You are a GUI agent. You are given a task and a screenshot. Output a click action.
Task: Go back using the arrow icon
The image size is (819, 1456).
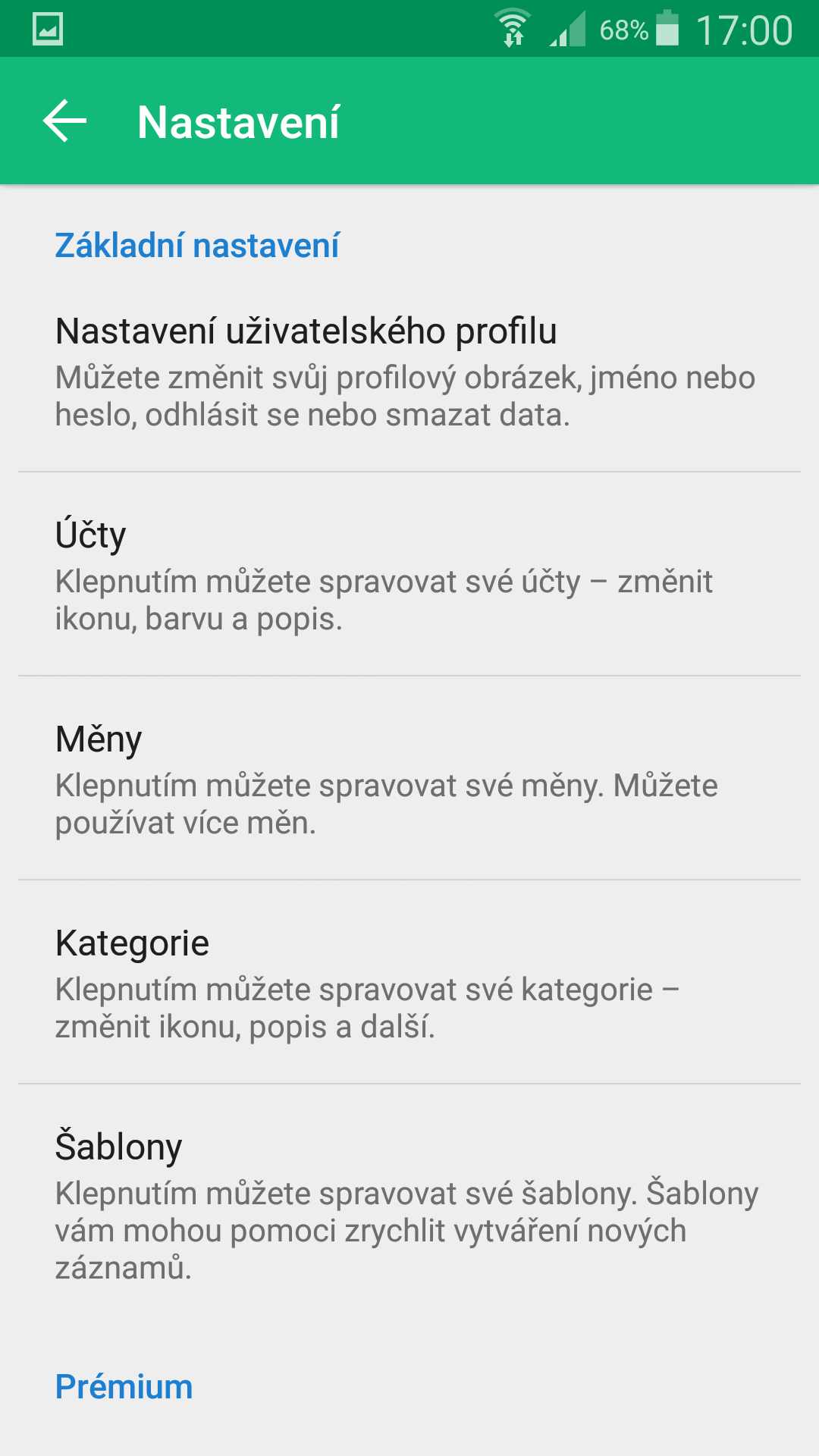64,121
